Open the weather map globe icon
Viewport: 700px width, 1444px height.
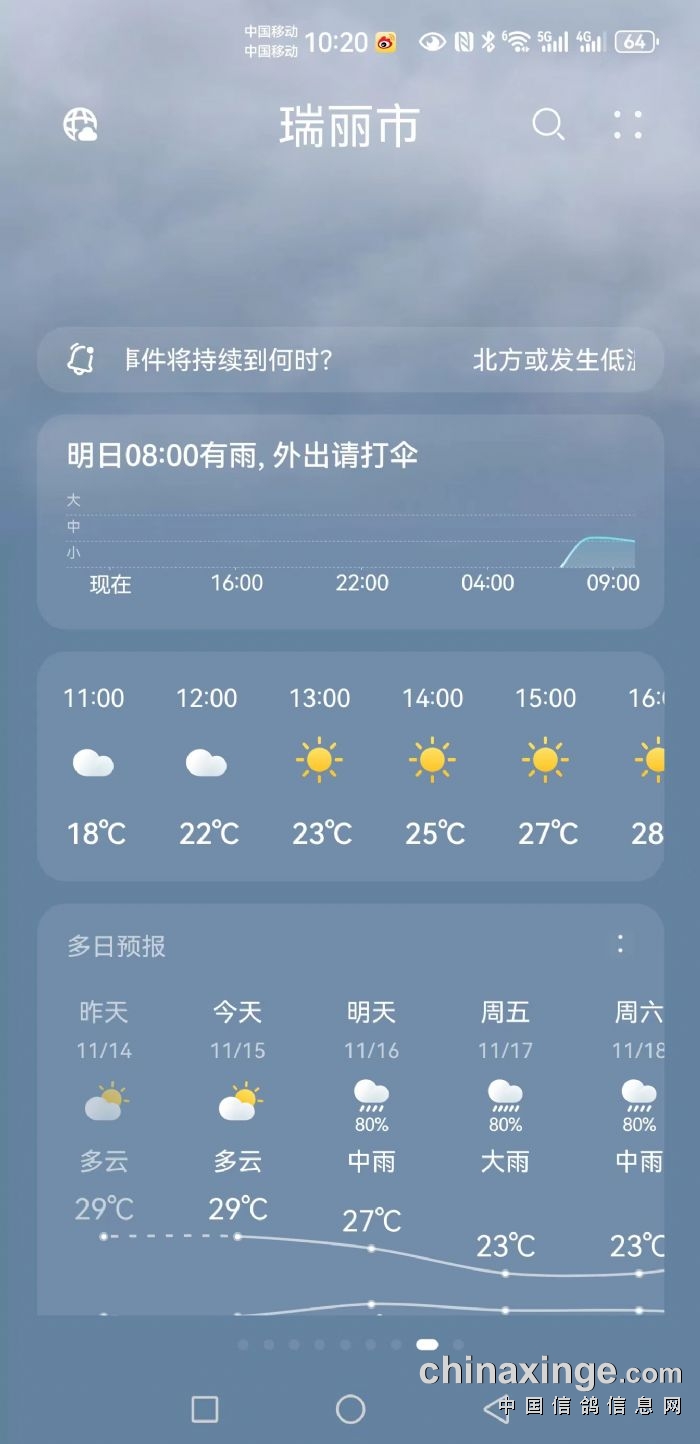point(80,125)
